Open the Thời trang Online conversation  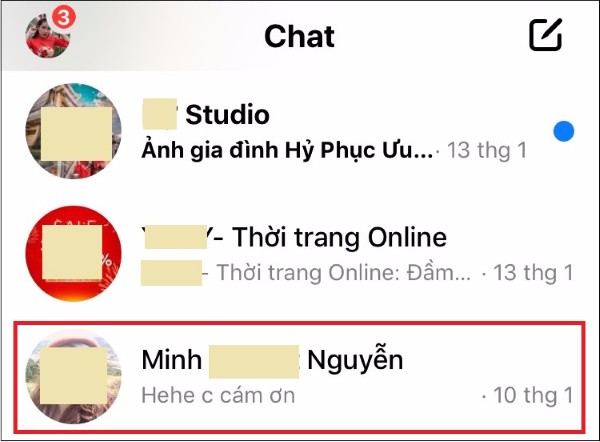coord(300,254)
